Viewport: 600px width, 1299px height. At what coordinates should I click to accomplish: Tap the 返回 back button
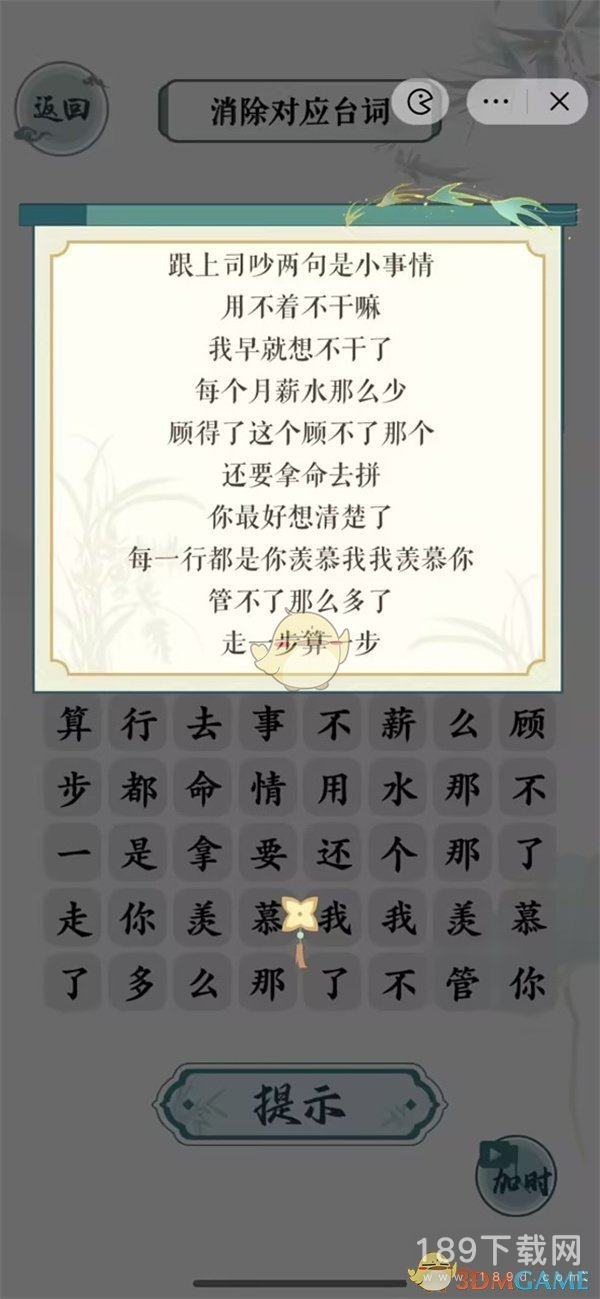click(62, 109)
